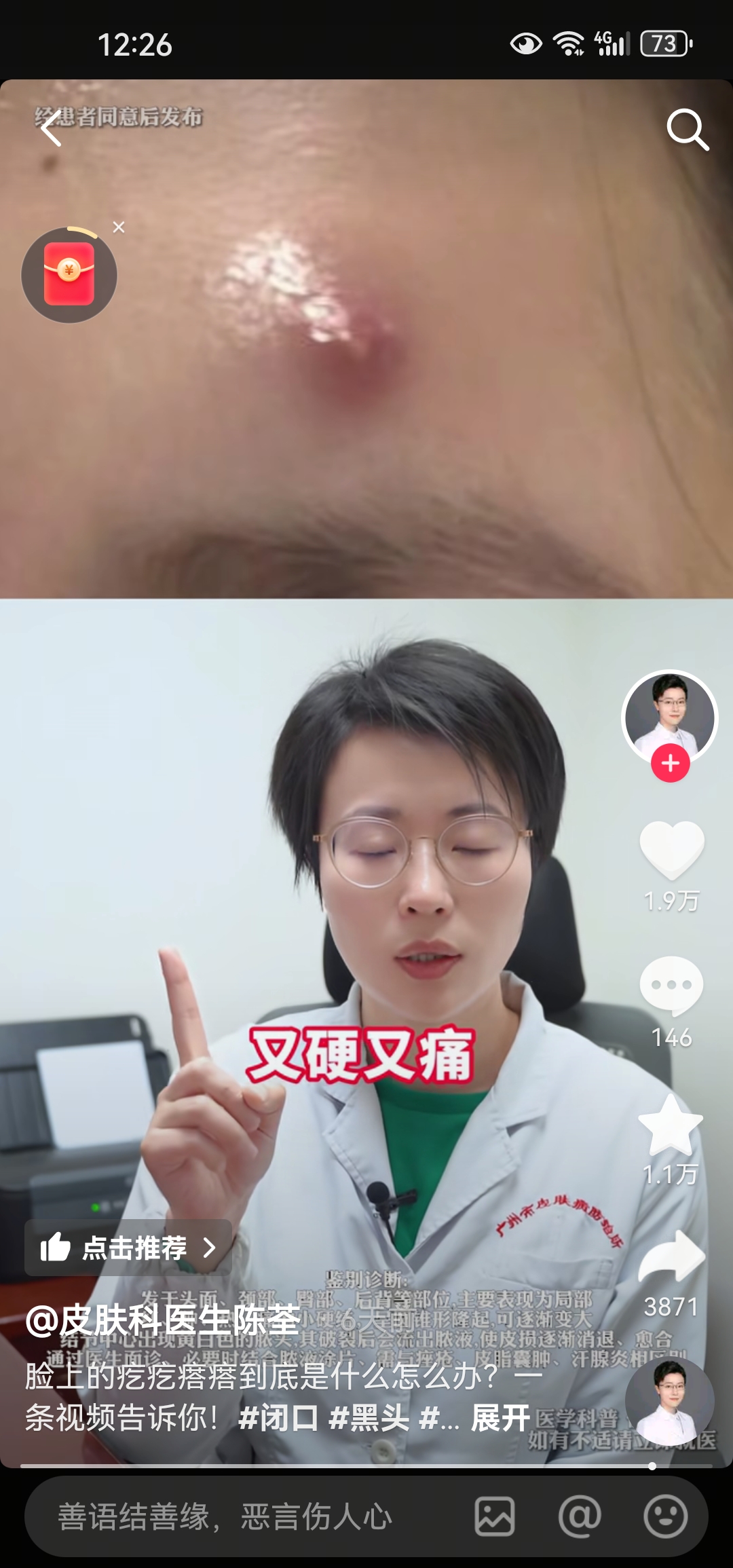
Task: Open the comments bubble with 146 comments
Action: pos(671,985)
